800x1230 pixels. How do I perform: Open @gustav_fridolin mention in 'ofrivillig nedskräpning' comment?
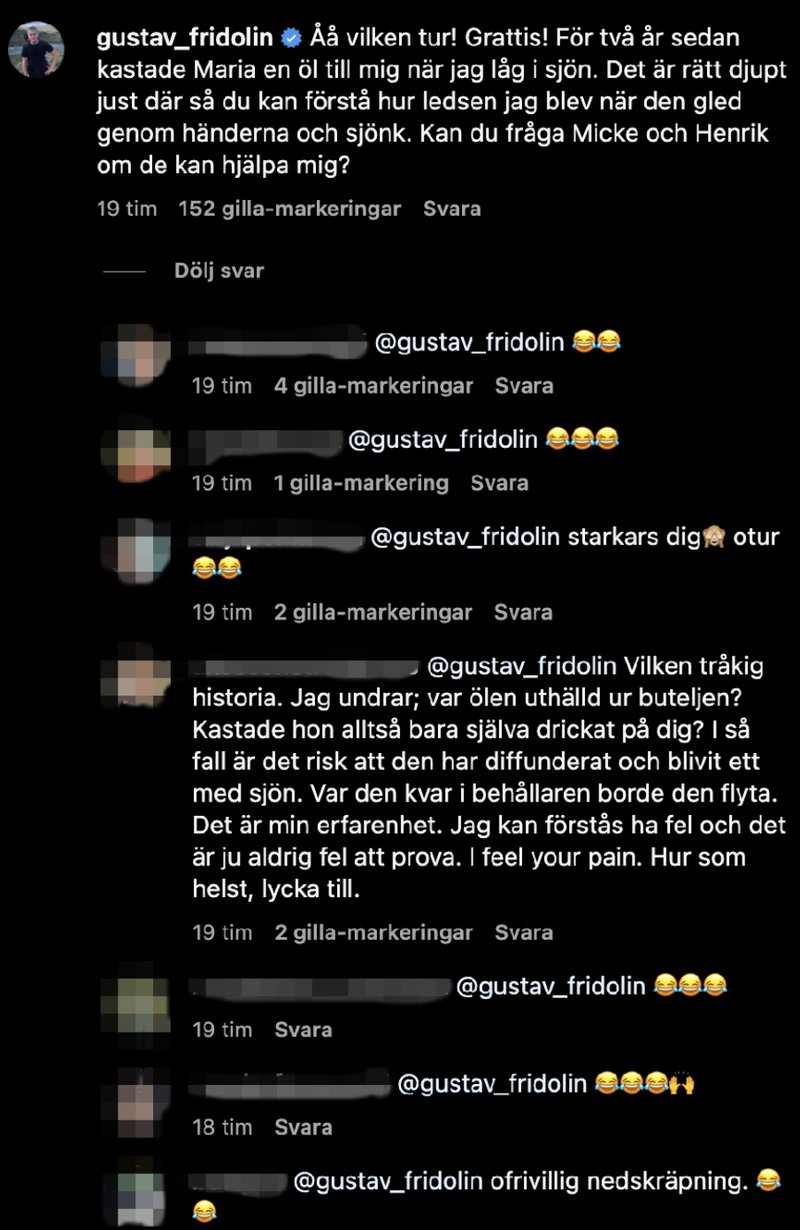point(390,1182)
